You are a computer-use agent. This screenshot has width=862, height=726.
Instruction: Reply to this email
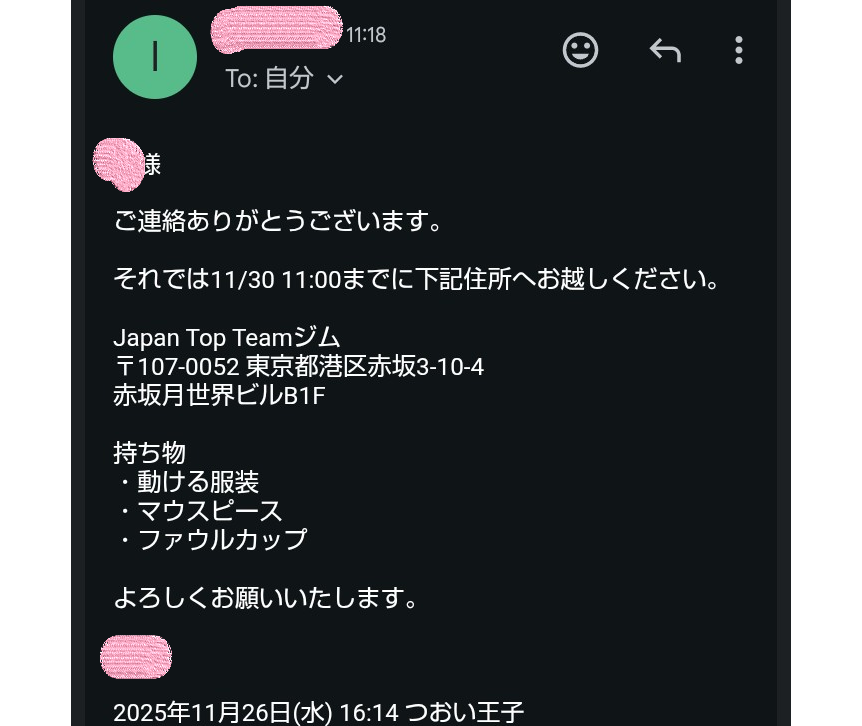coord(665,50)
